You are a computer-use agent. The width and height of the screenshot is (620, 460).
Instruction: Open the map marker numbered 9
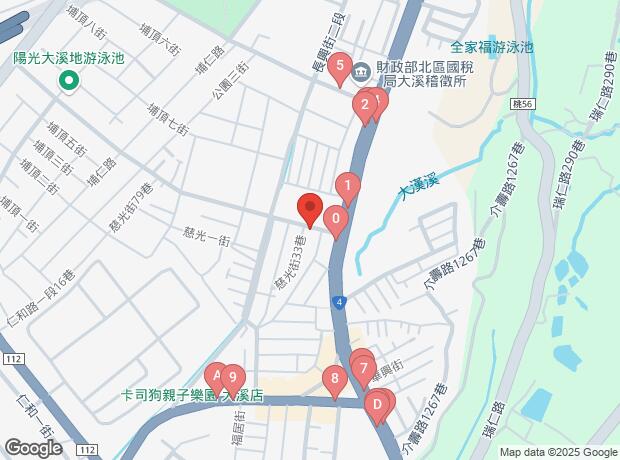coord(232,377)
